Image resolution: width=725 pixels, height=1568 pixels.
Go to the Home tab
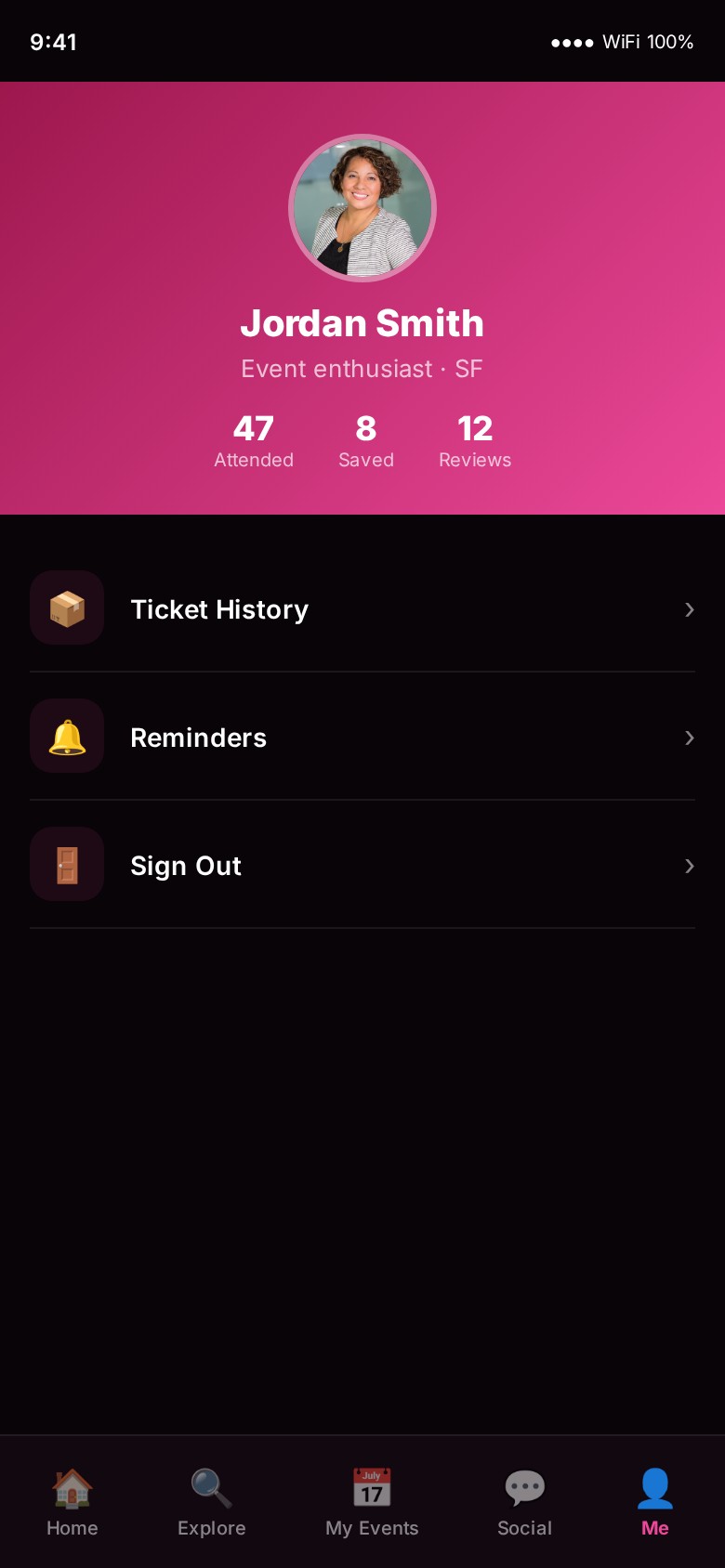coord(72,1502)
